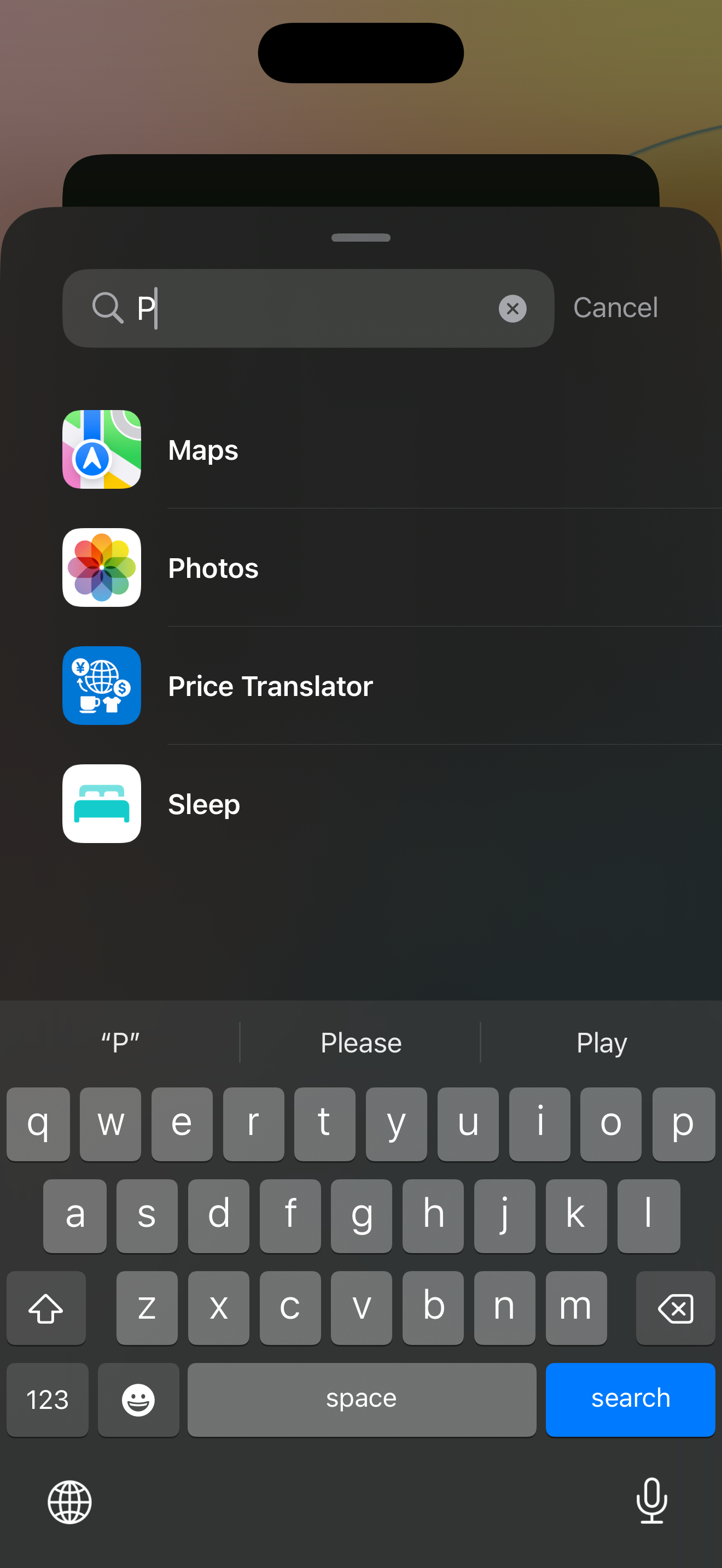Tap Cancel to dismiss the search
This screenshot has width=722, height=1568.
point(615,308)
